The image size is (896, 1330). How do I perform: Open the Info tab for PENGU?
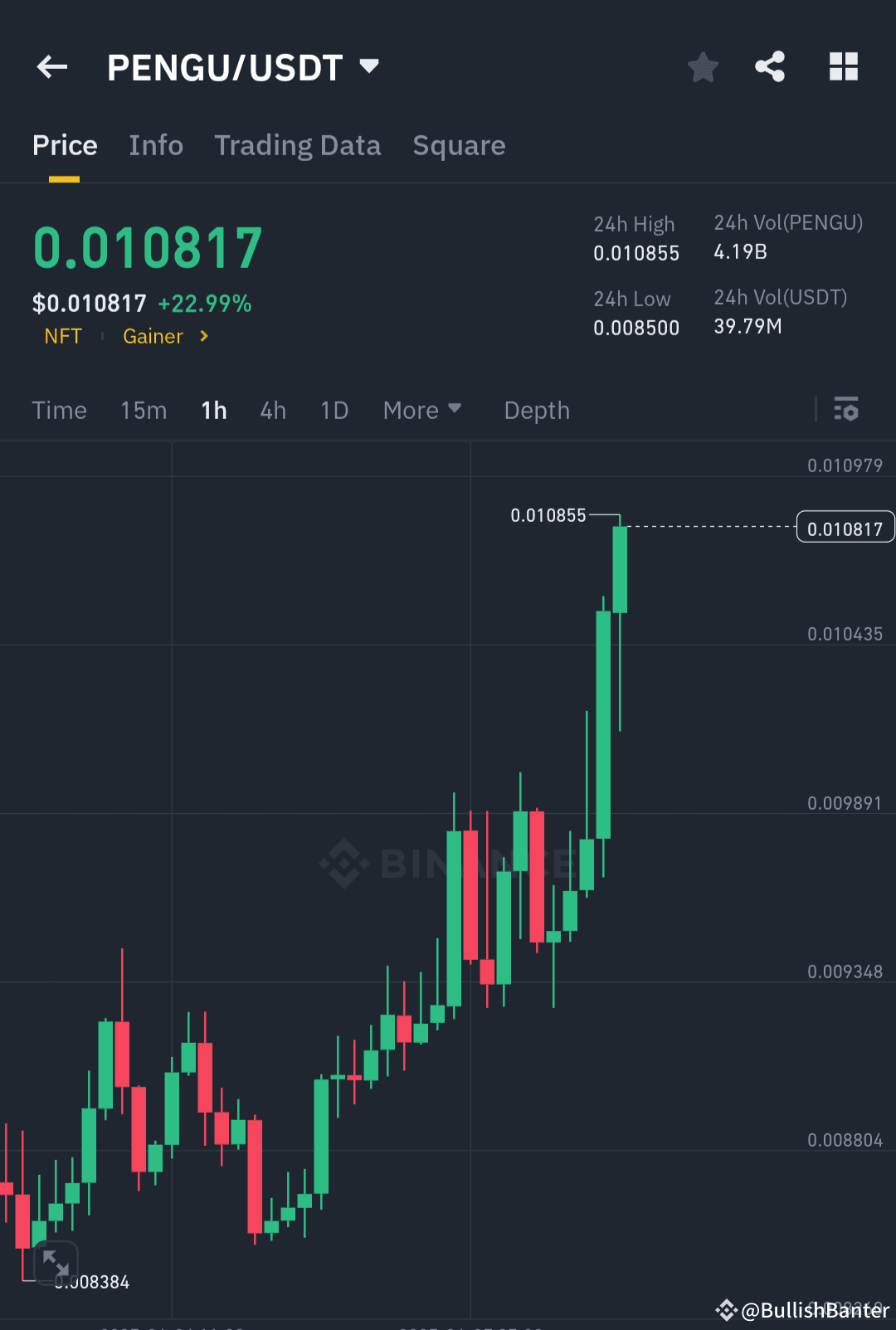[x=155, y=145]
